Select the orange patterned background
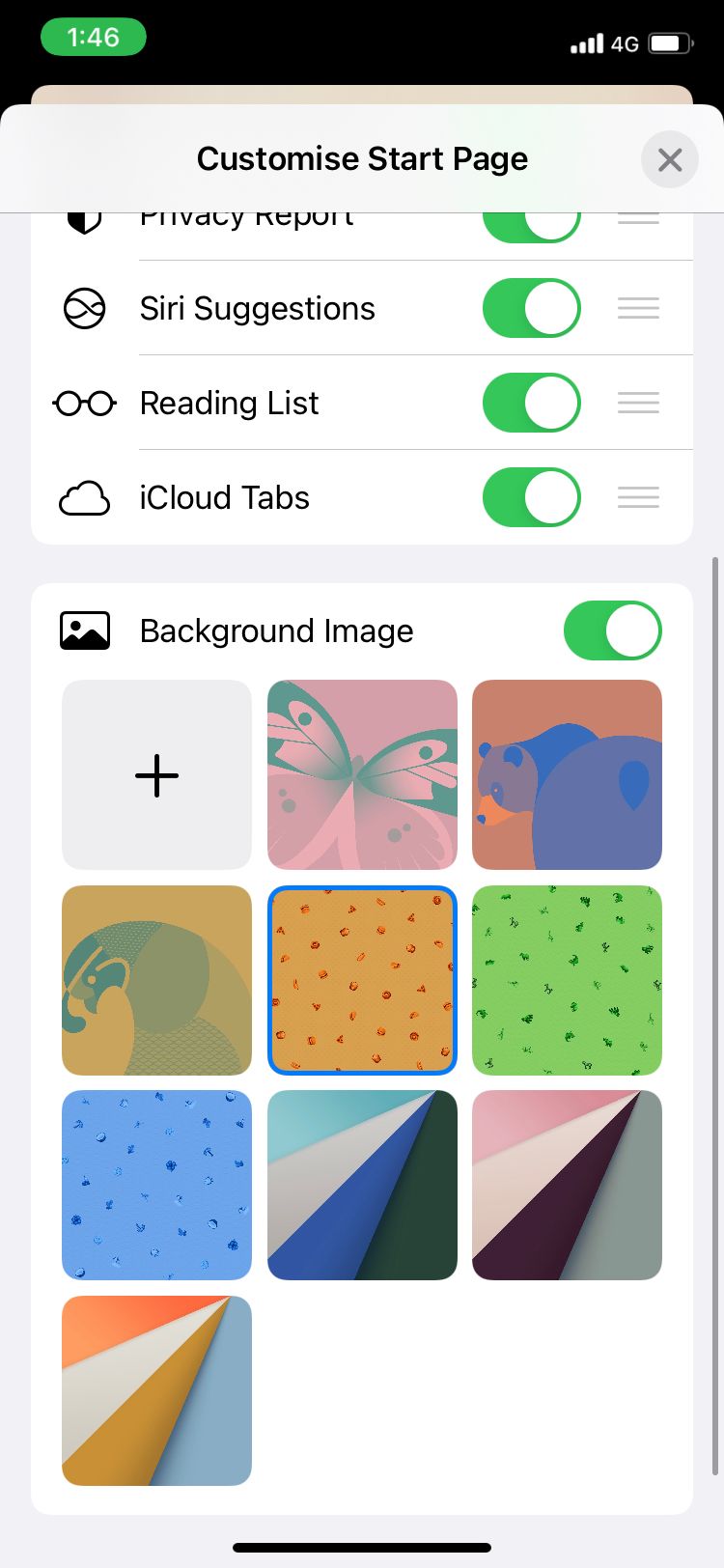This screenshot has width=724, height=1568. [362, 980]
